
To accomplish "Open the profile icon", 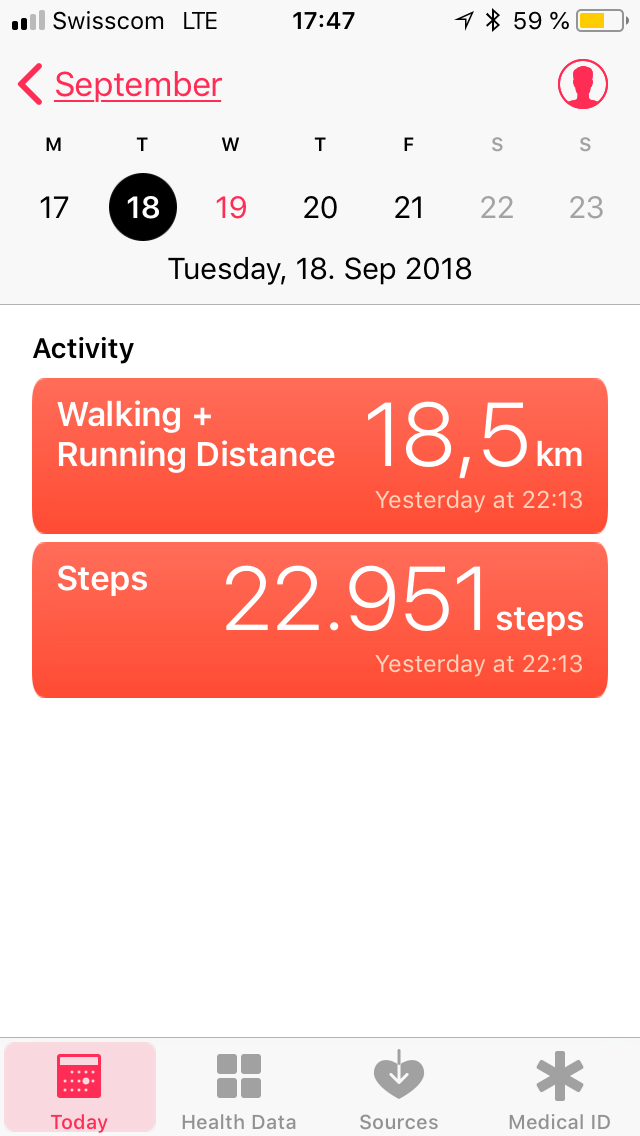I will coord(583,85).
